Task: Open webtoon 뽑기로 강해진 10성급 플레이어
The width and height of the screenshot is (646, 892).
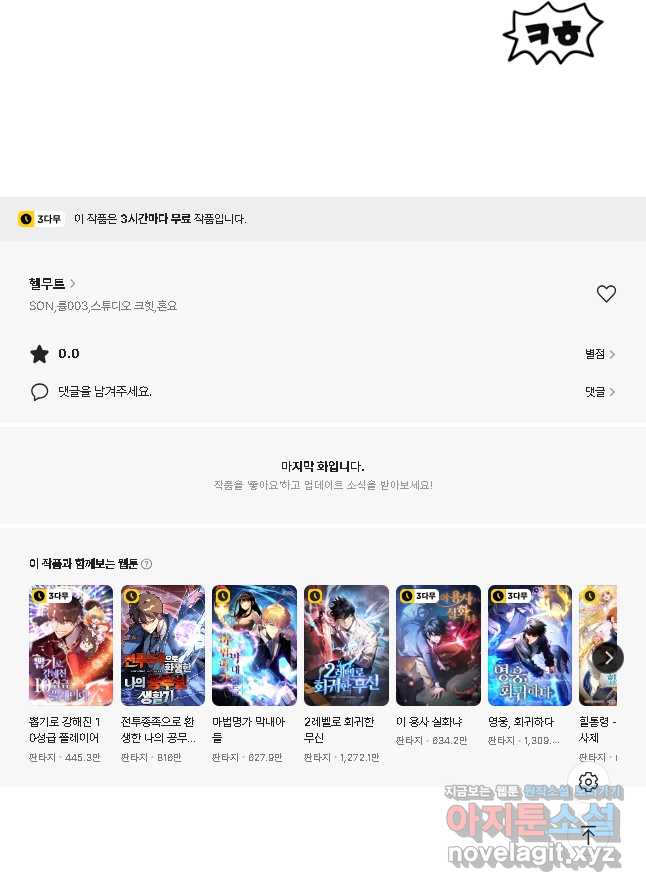Action: (71, 646)
